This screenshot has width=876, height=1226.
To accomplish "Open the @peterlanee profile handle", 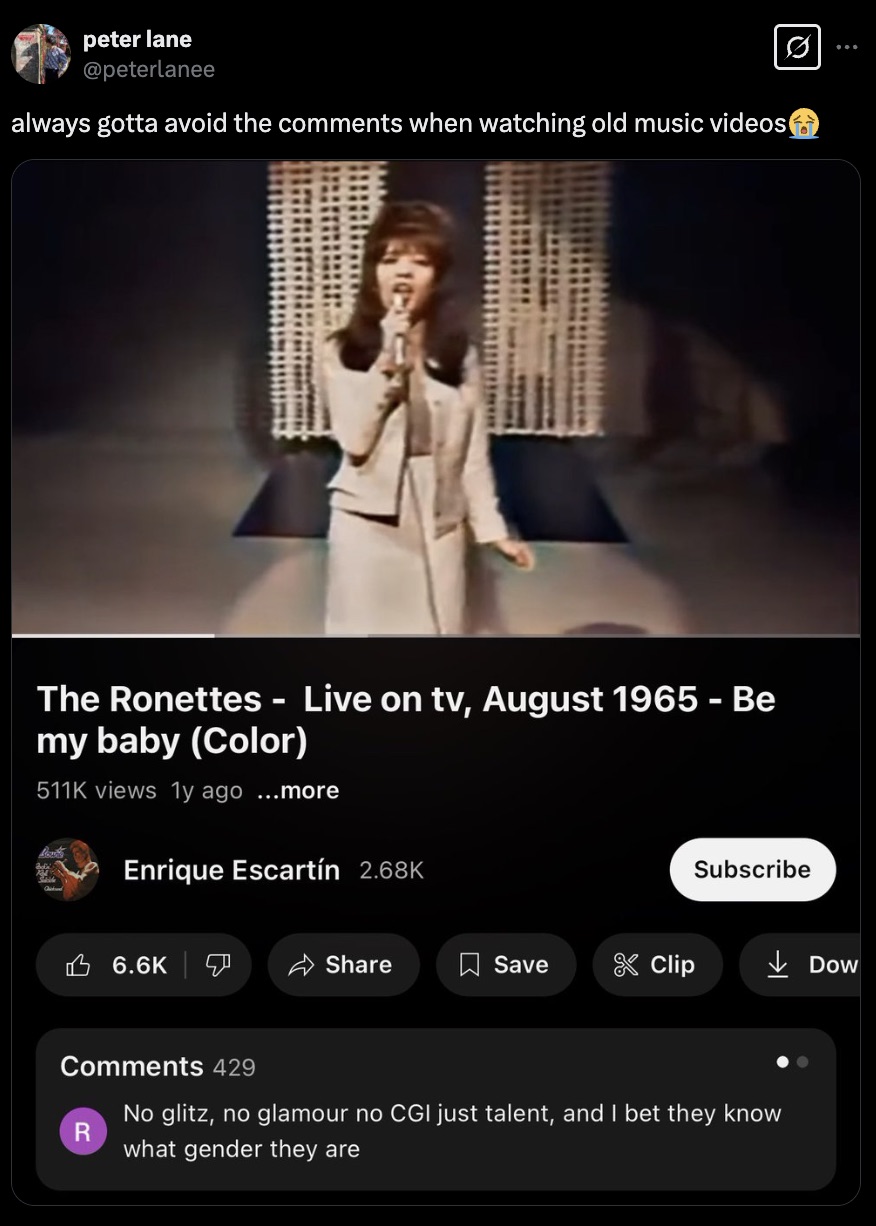I will [148, 69].
